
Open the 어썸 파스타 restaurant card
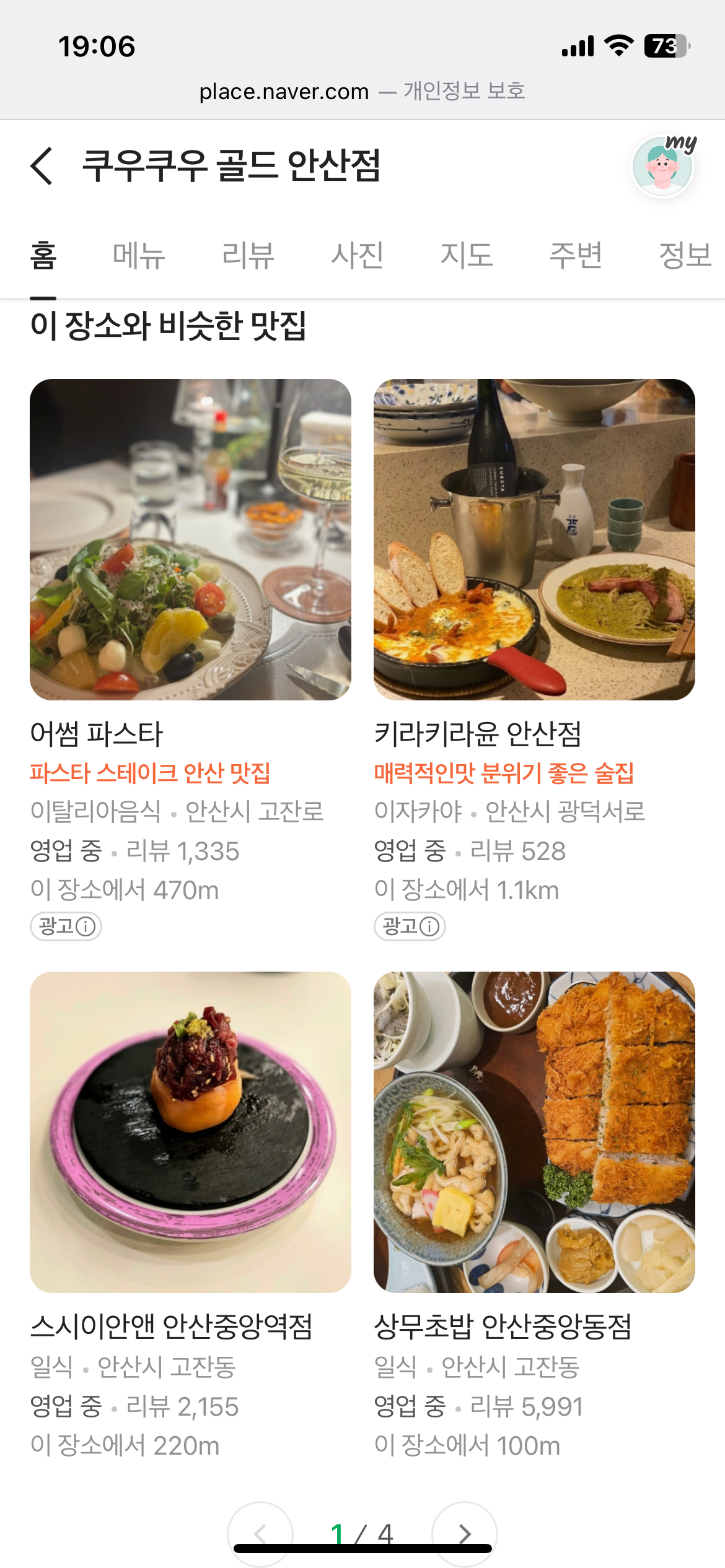pyautogui.click(x=190, y=539)
